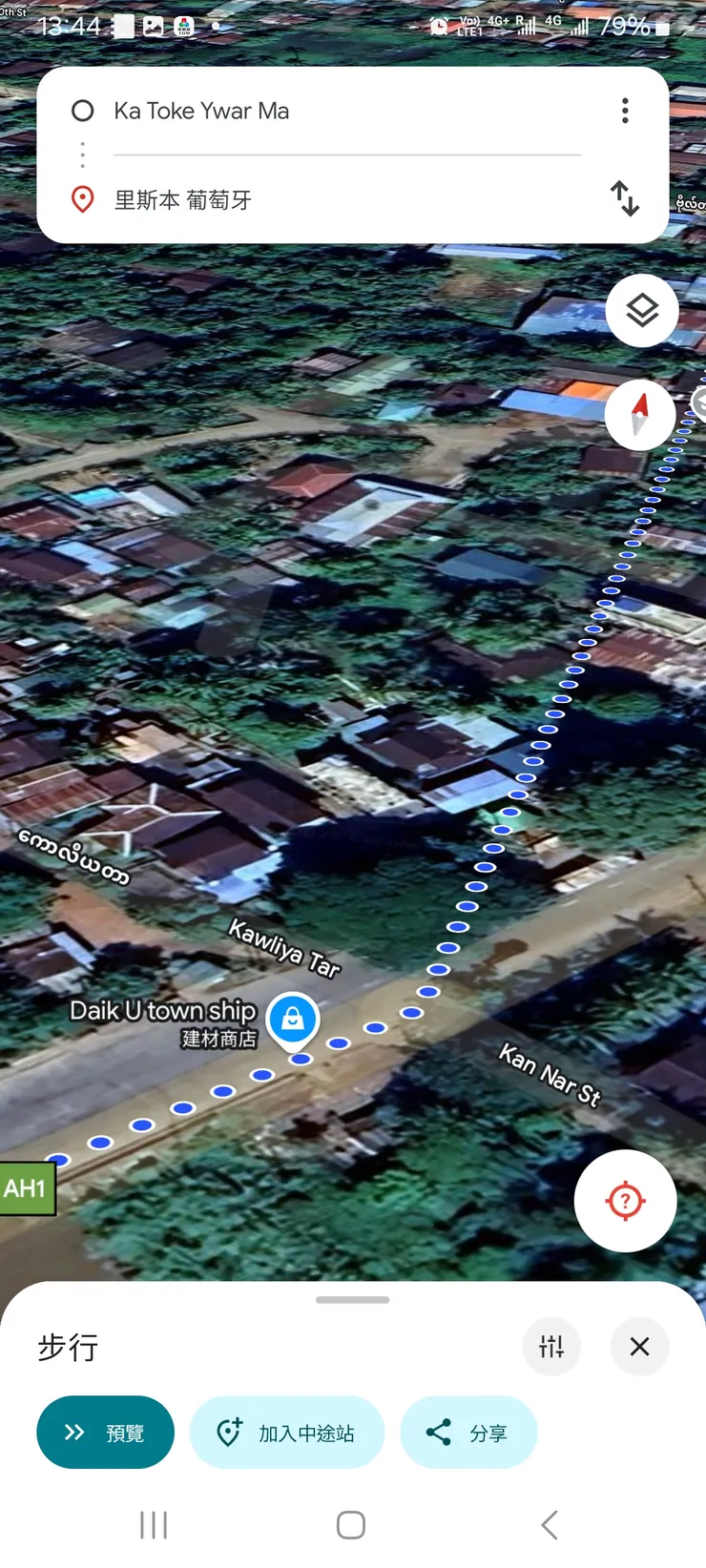Swap start and destination
This screenshot has width=706, height=1568.
625,198
